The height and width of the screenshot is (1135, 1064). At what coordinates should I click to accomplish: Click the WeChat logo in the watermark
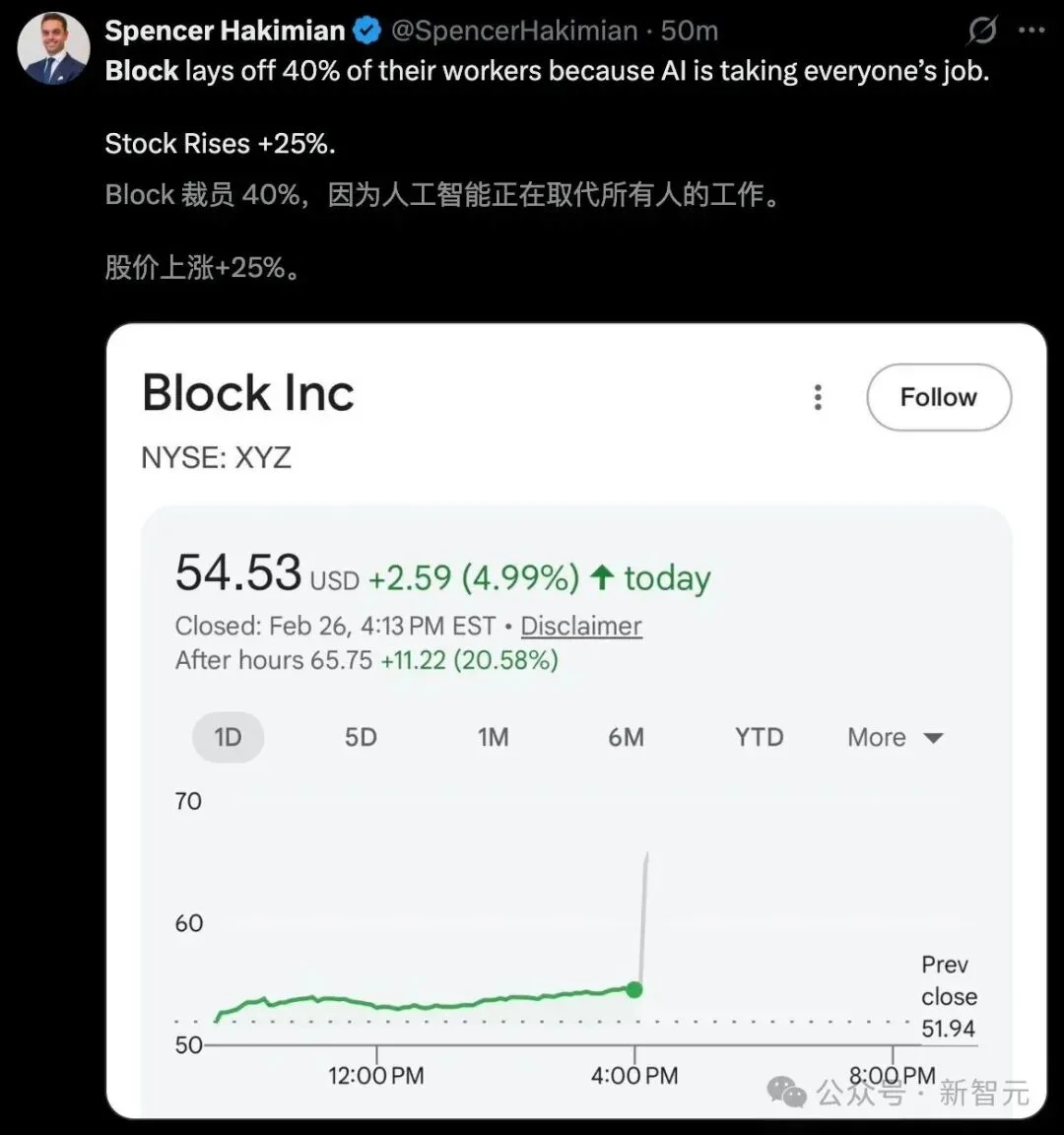click(x=785, y=1094)
